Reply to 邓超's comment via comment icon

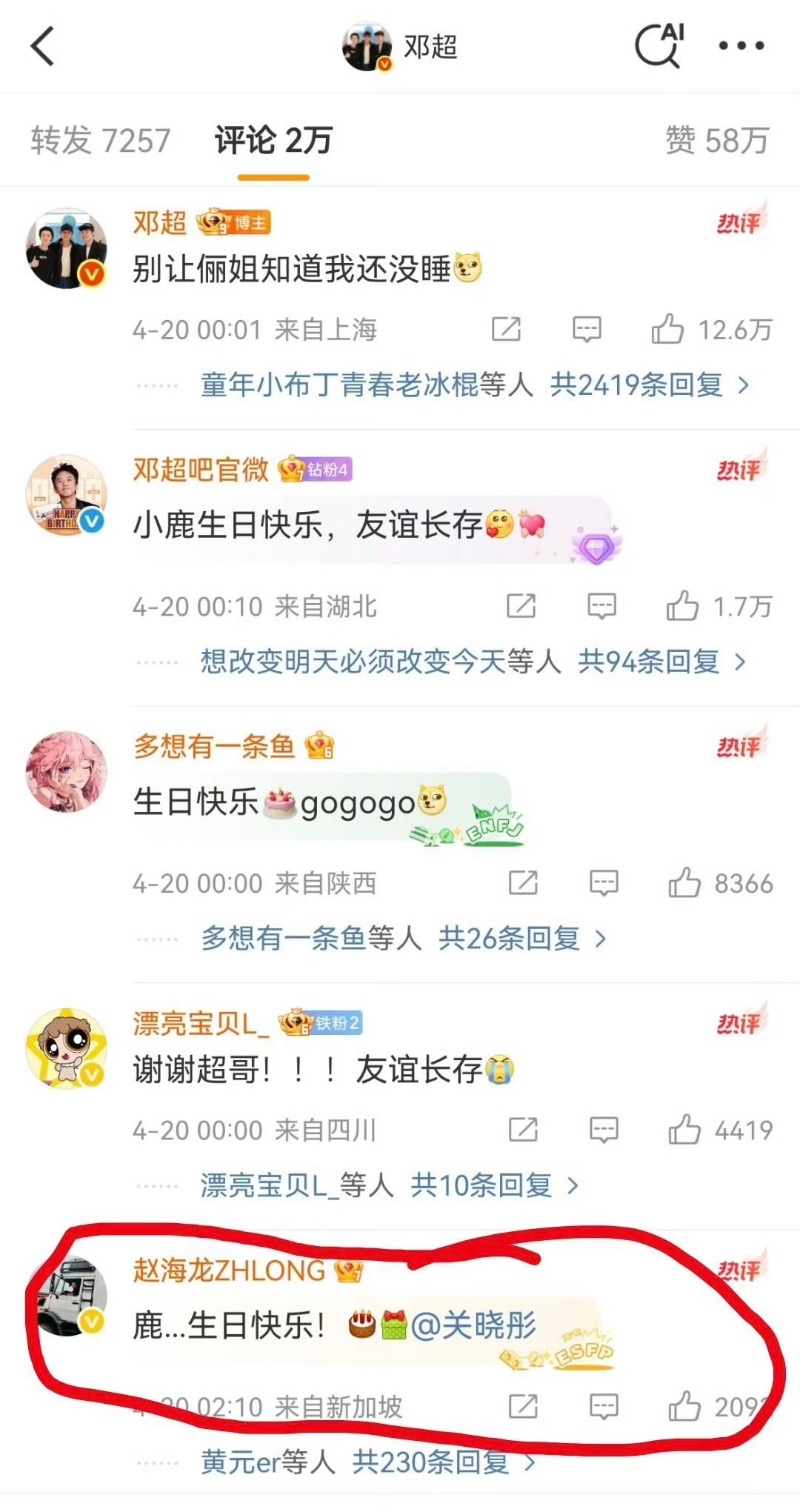[x=587, y=329]
